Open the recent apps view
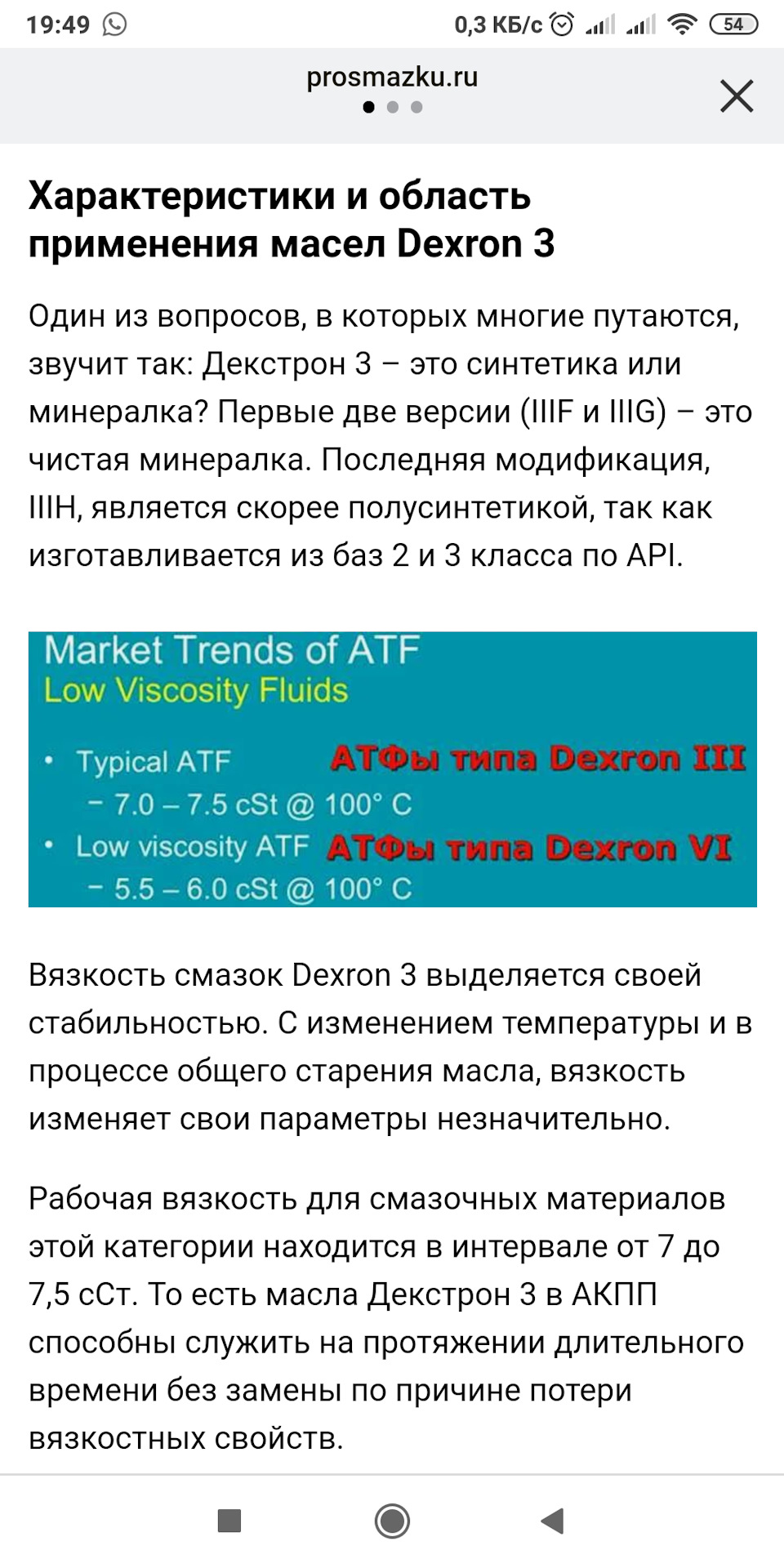The width and height of the screenshot is (784, 1568). click(229, 1521)
